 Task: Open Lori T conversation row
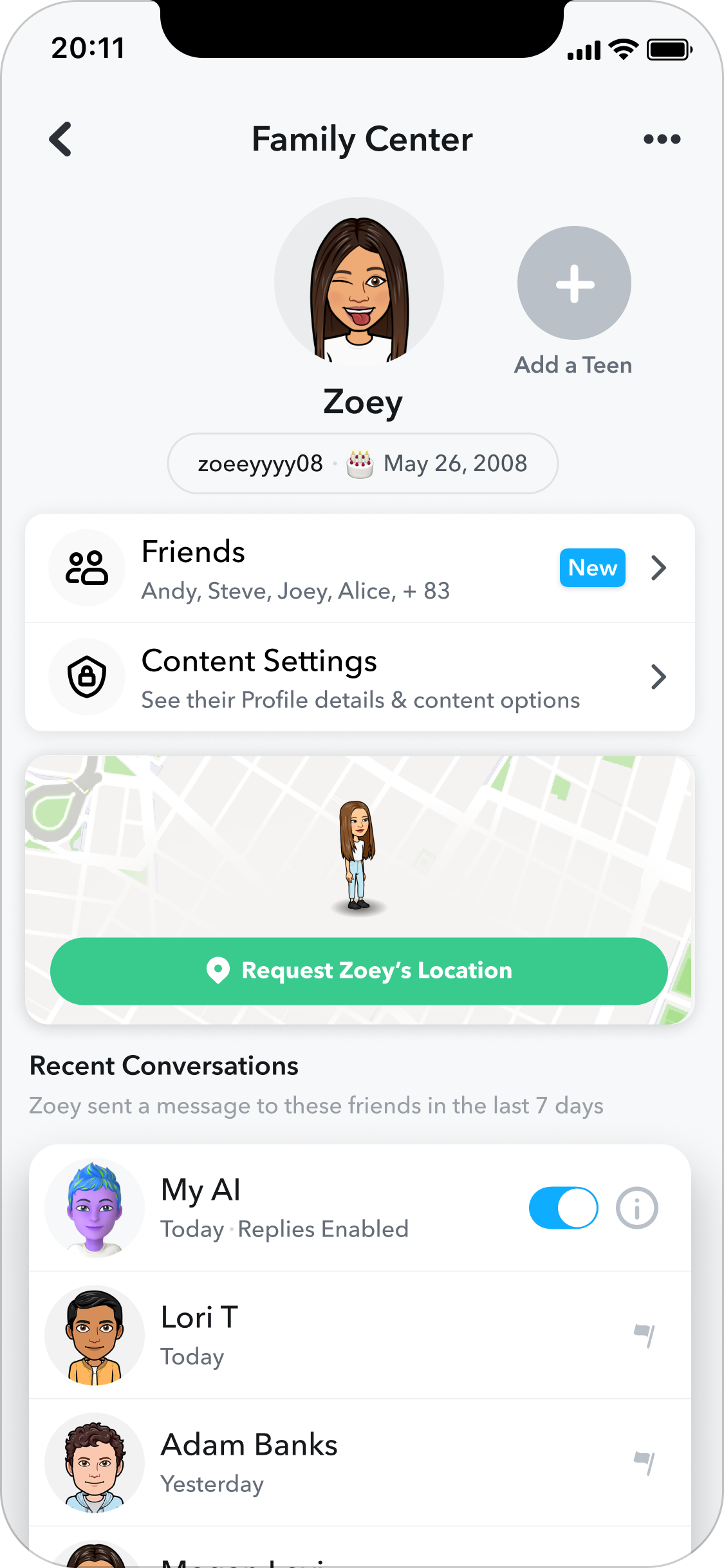tap(322, 1335)
